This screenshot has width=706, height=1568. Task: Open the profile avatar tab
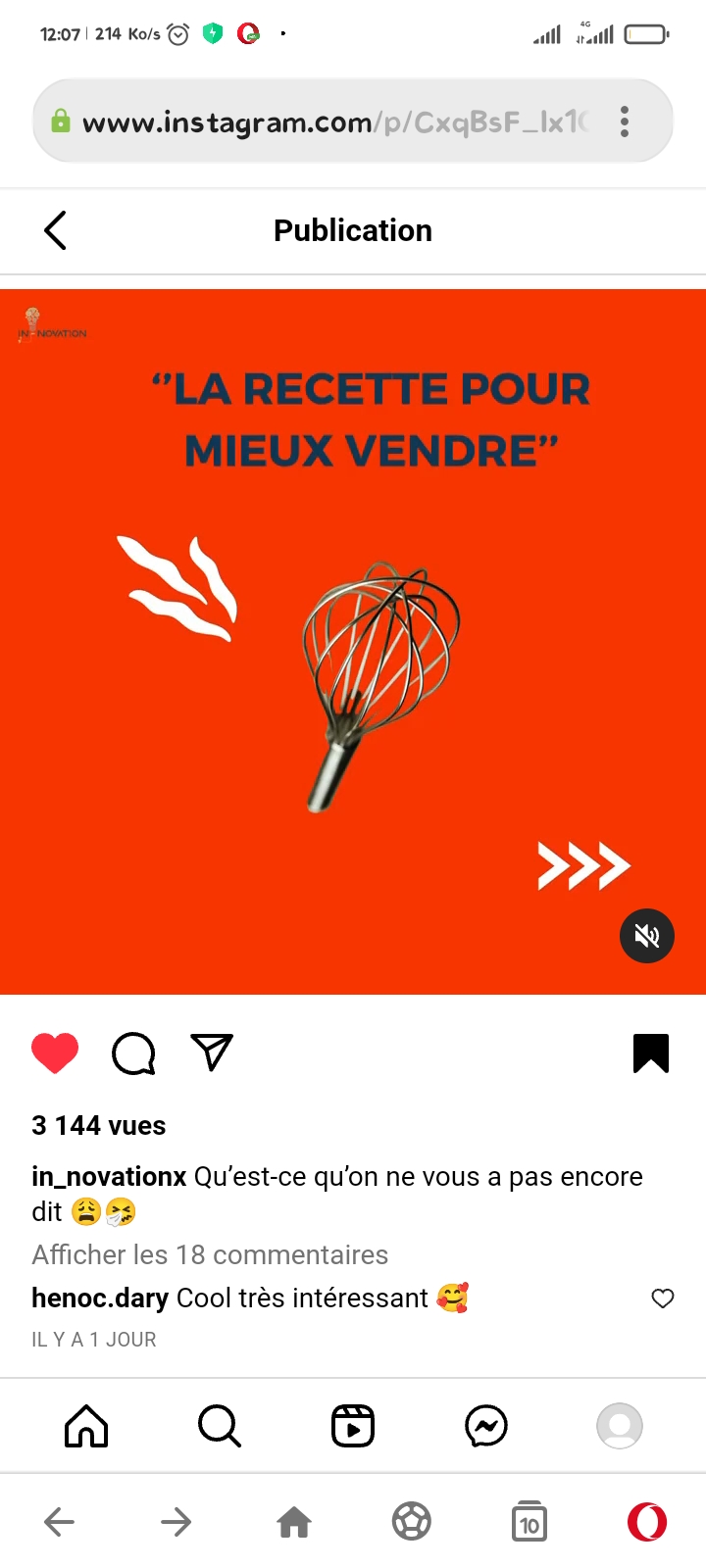pyautogui.click(x=620, y=1426)
